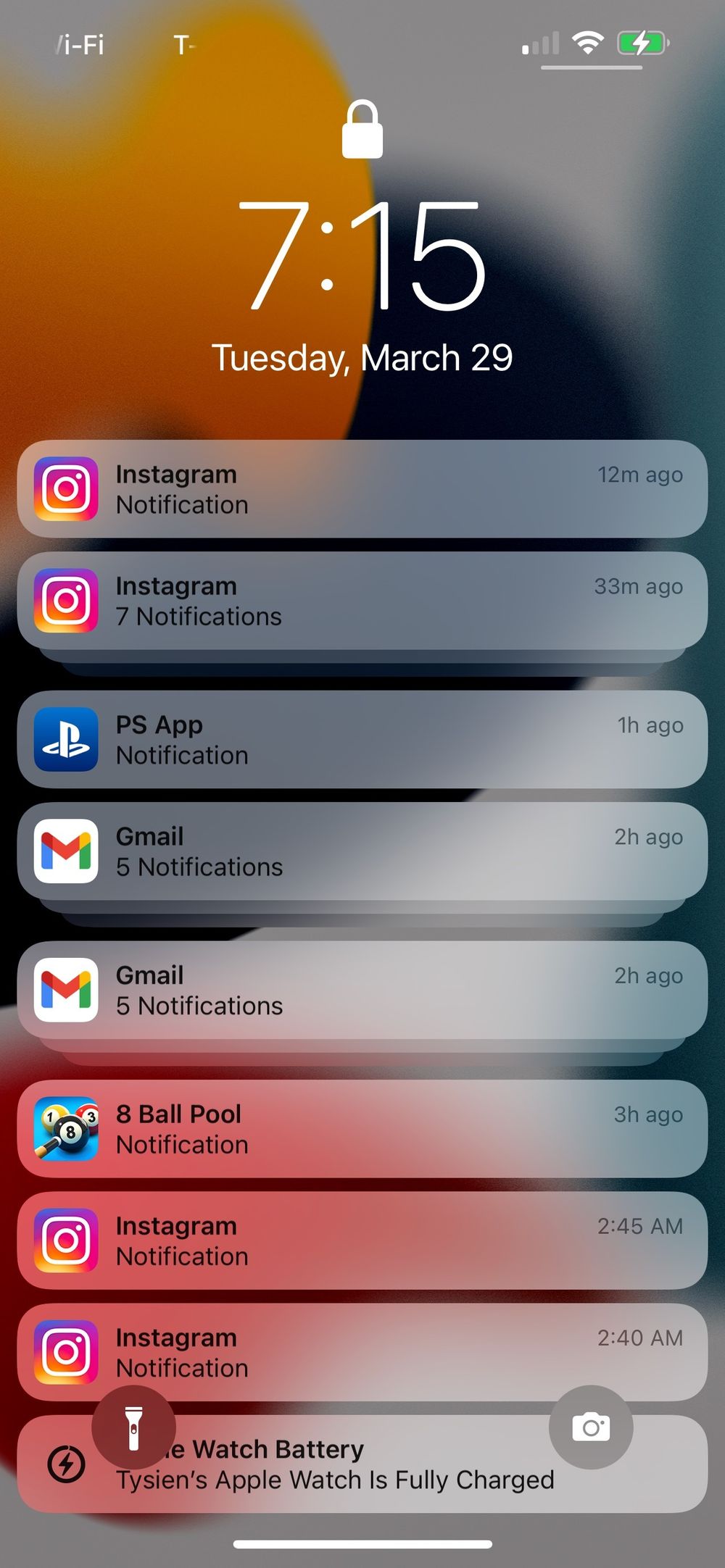Open the Instagram notification from 2:40 AM

pyautogui.click(x=362, y=1352)
